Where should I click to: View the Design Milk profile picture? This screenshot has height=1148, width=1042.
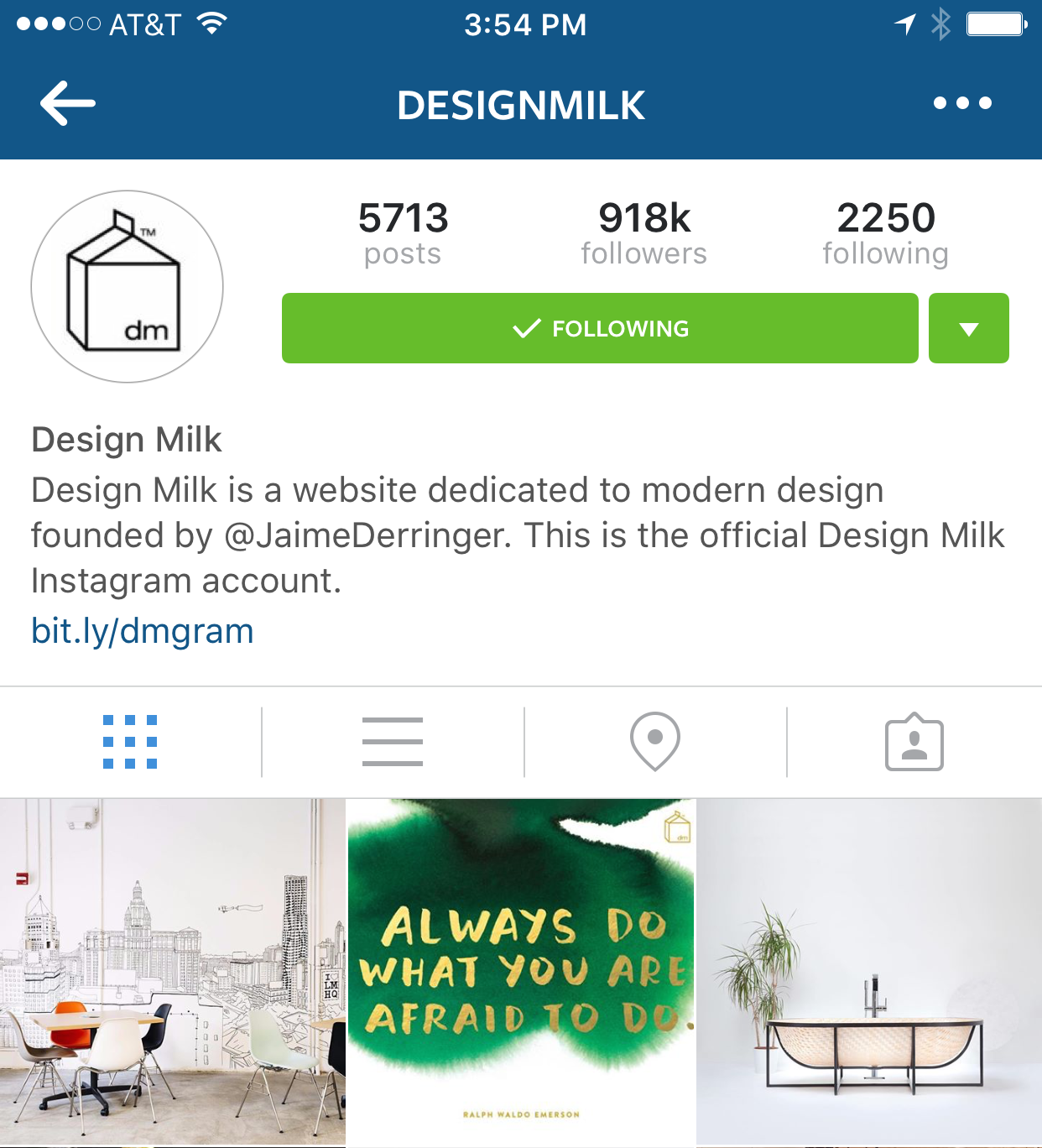coord(127,286)
